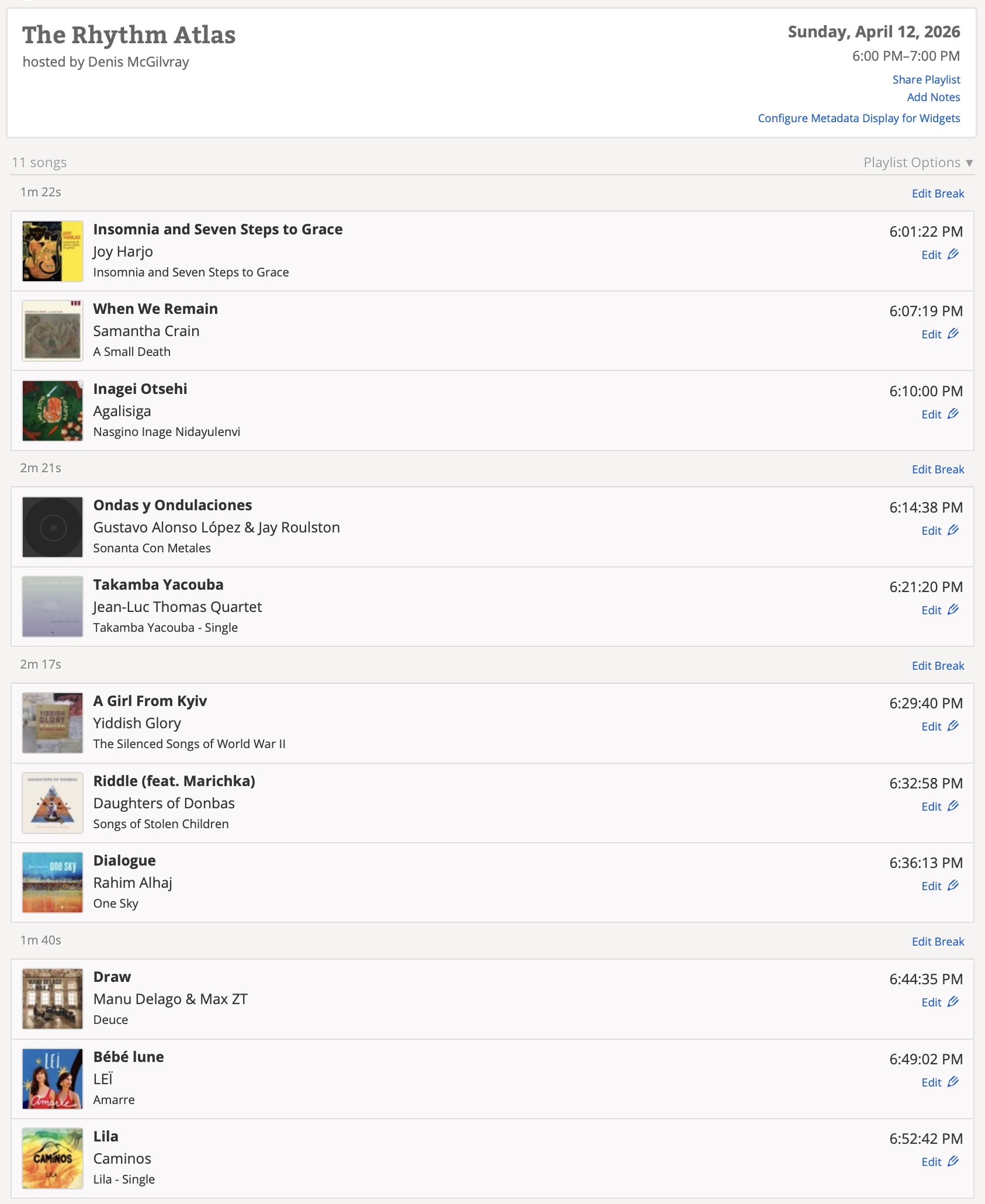Edit the 1m 40s break
This screenshot has height=1204, width=985.
(x=938, y=942)
